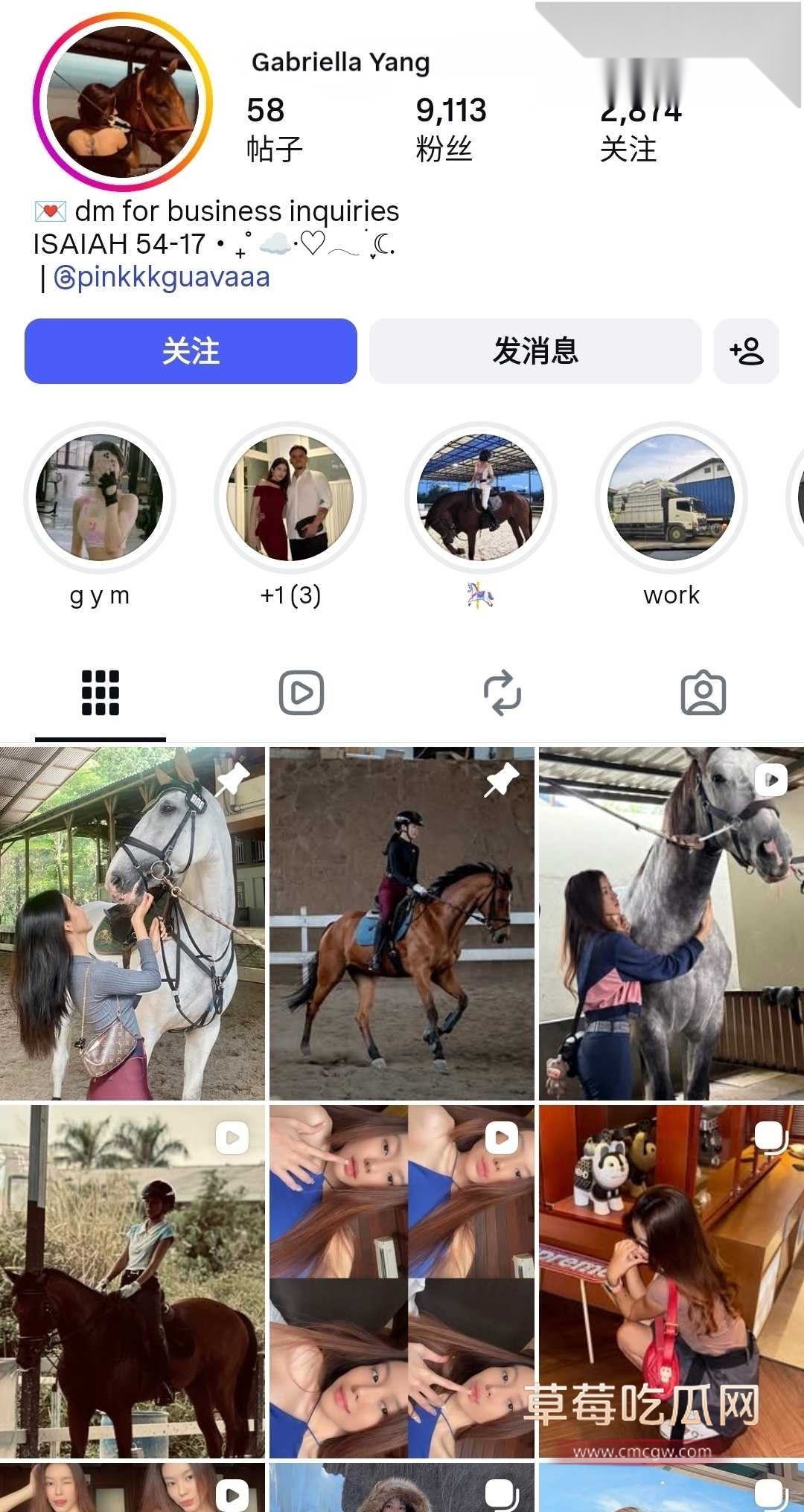Switch to the reposts tab

(502, 693)
